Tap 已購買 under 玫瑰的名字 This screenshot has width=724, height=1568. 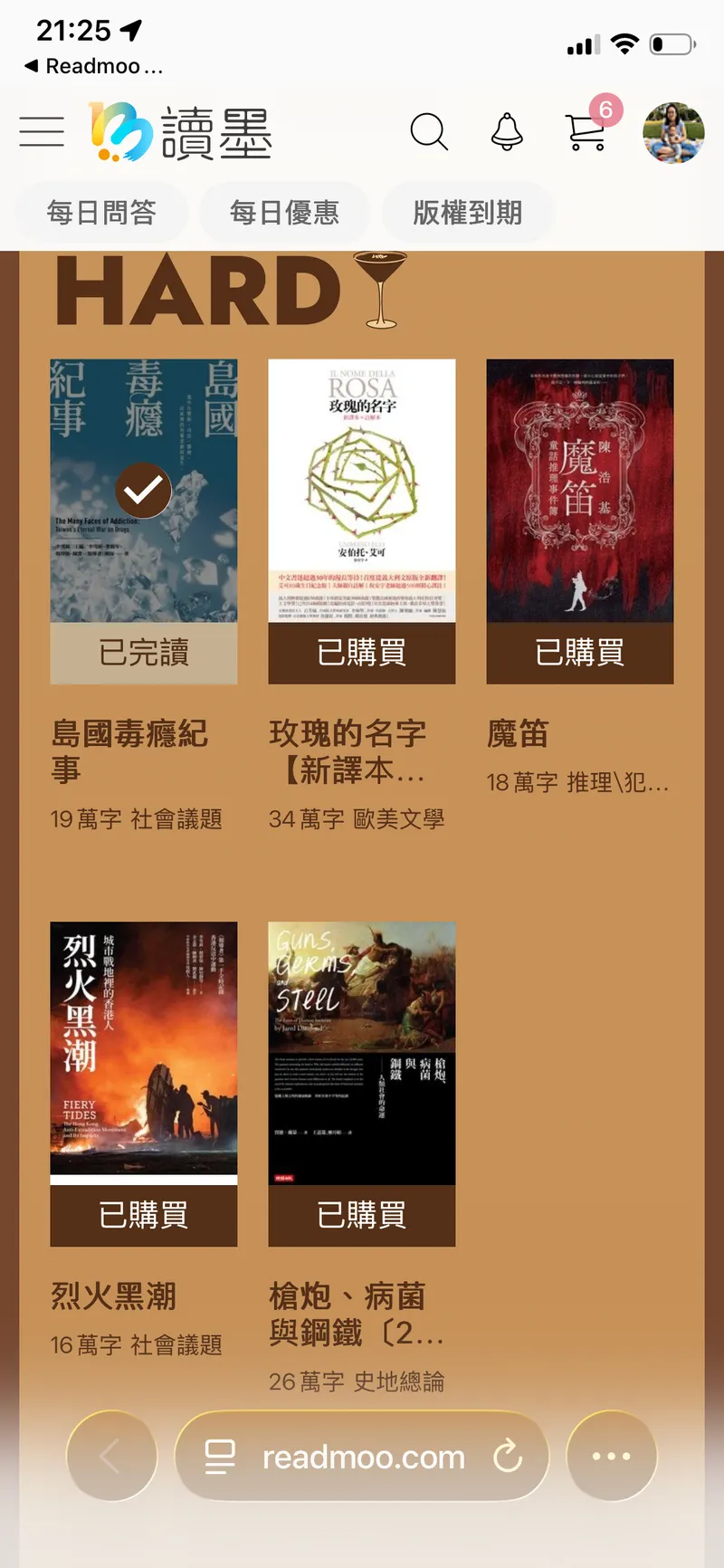[x=362, y=653]
